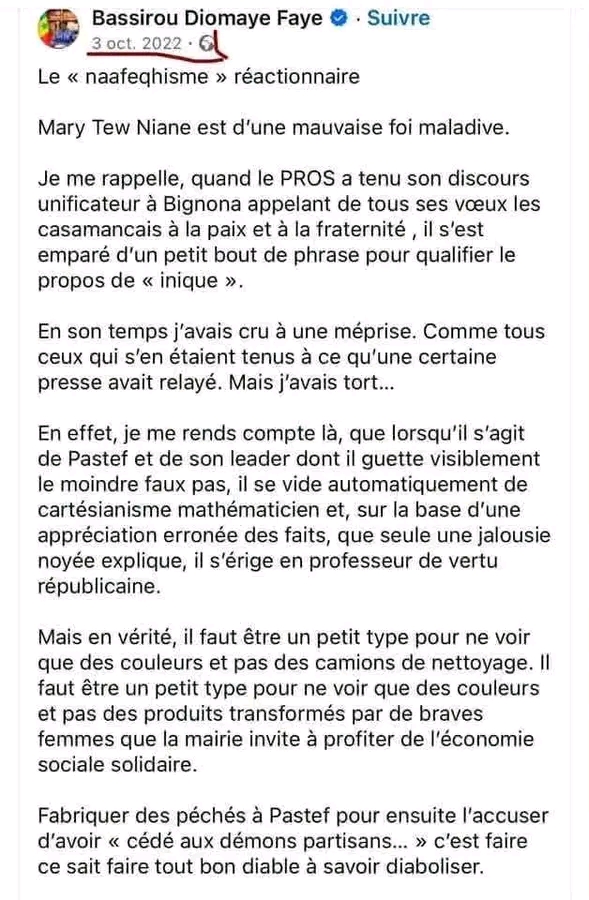Image resolution: width=589 pixels, height=900 pixels.
Task: Tap the author's profile picture
Action: coord(59,28)
